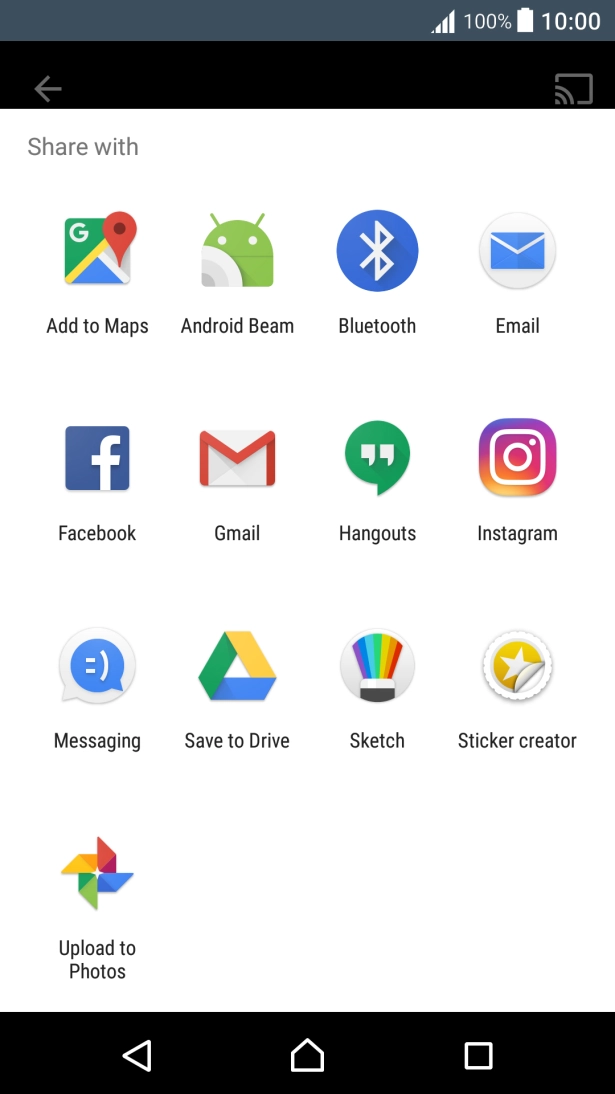Image resolution: width=615 pixels, height=1094 pixels.
Task: Tap the back arrow at top
Action: 48,89
